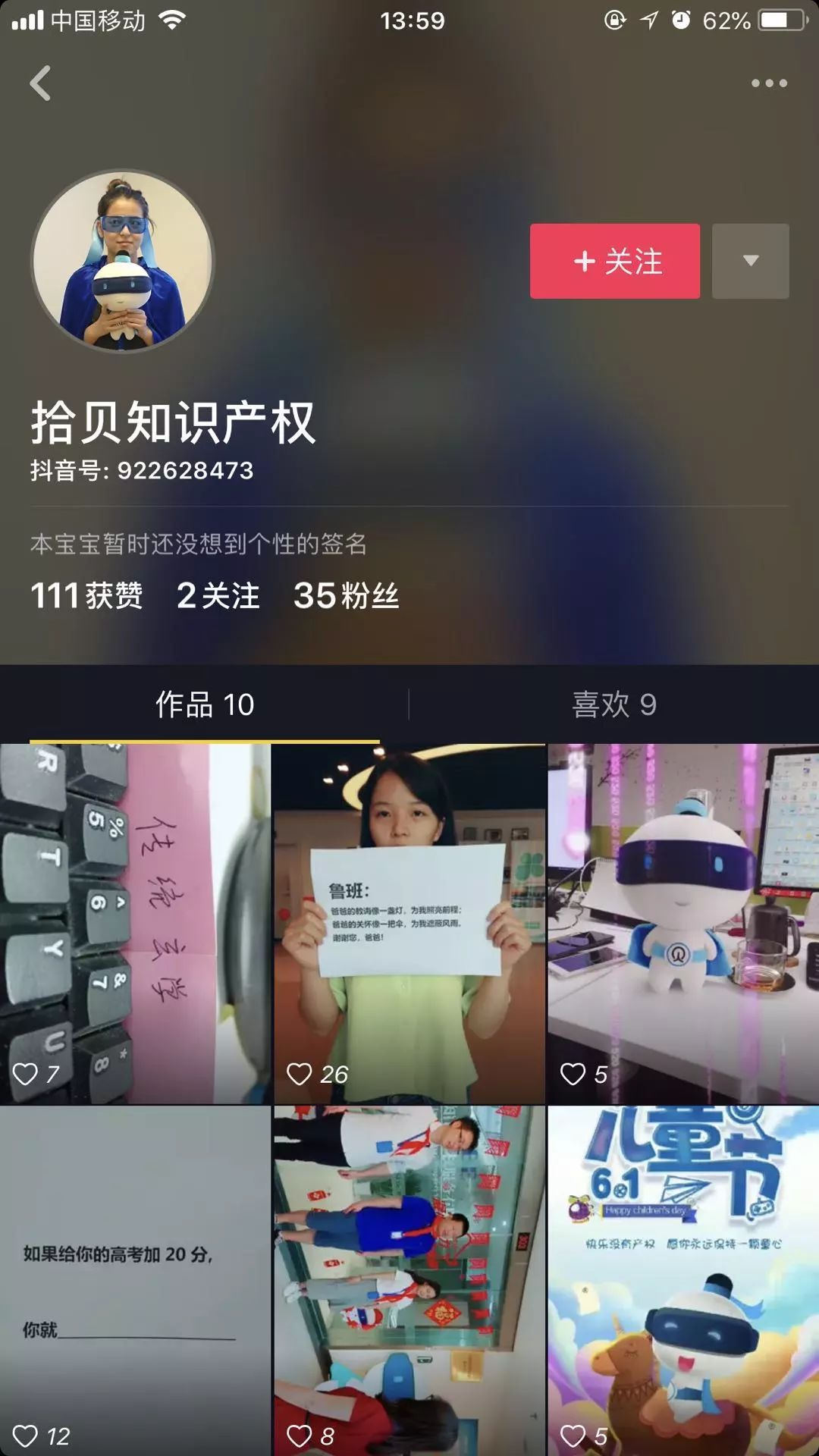The width and height of the screenshot is (819, 1456).
Task: Open the three-dot overflow menu
Action: [x=768, y=83]
